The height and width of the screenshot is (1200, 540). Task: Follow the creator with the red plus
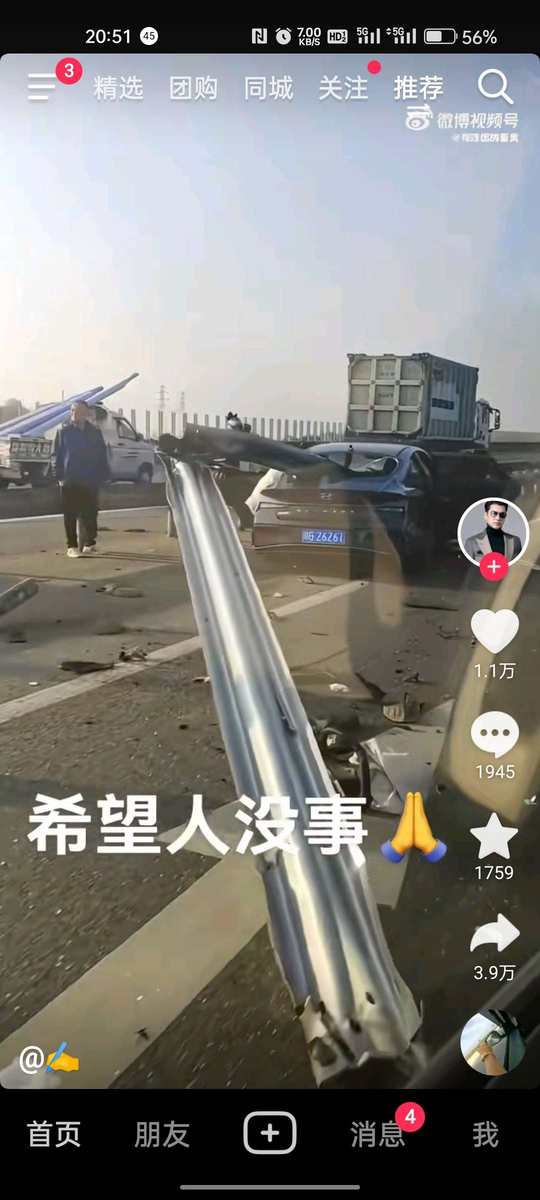point(493,568)
